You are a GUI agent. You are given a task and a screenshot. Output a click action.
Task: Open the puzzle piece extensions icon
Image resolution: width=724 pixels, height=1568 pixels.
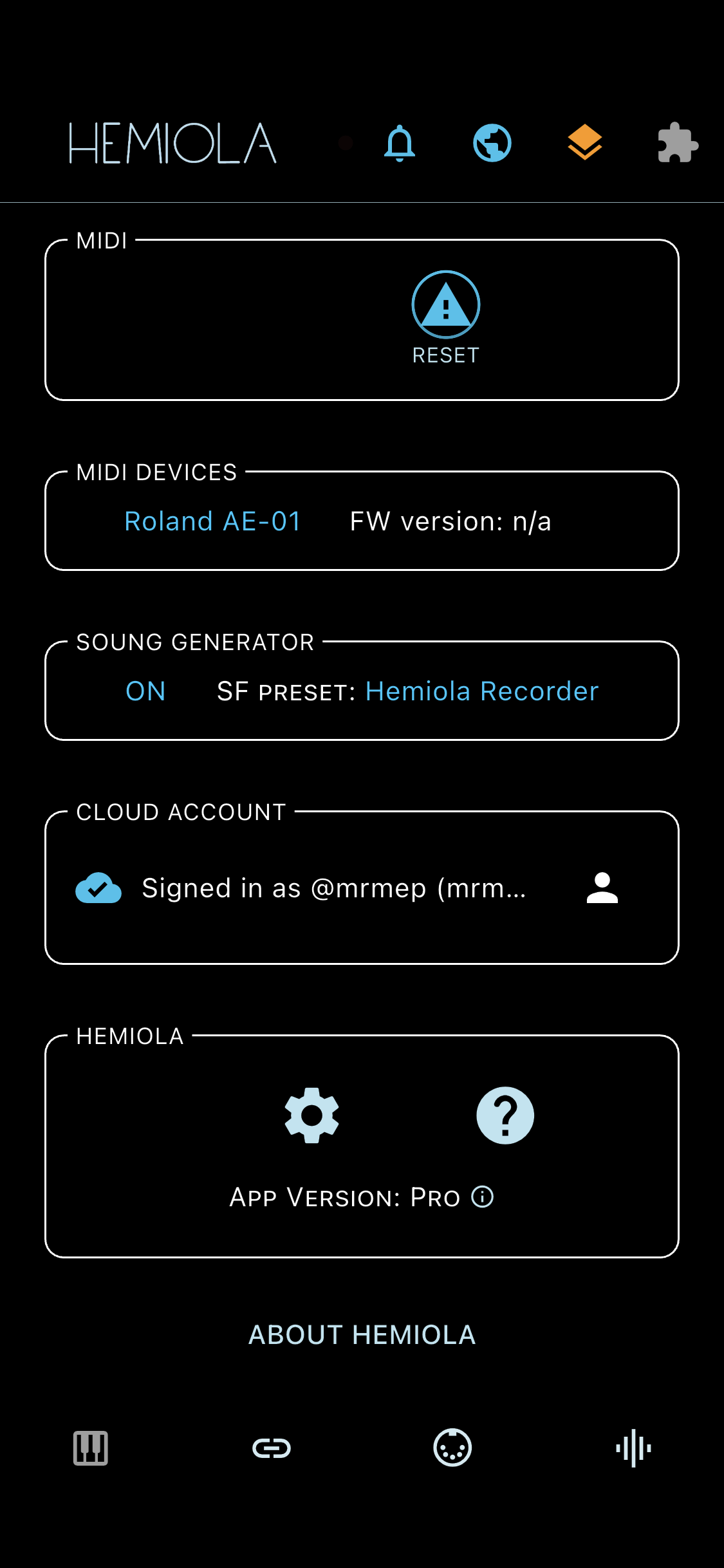click(678, 143)
